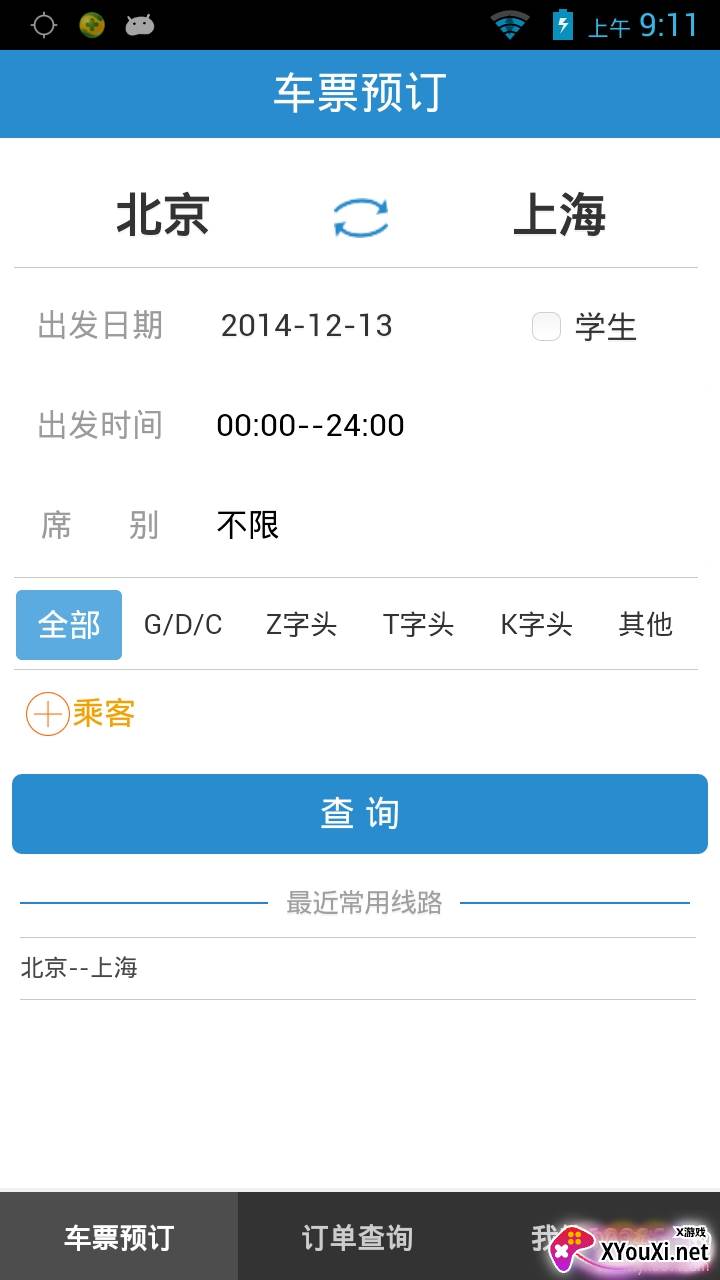Filter by T字头 trains
The width and height of the screenshot is (720, 1280).
click(x=418, y=625)
